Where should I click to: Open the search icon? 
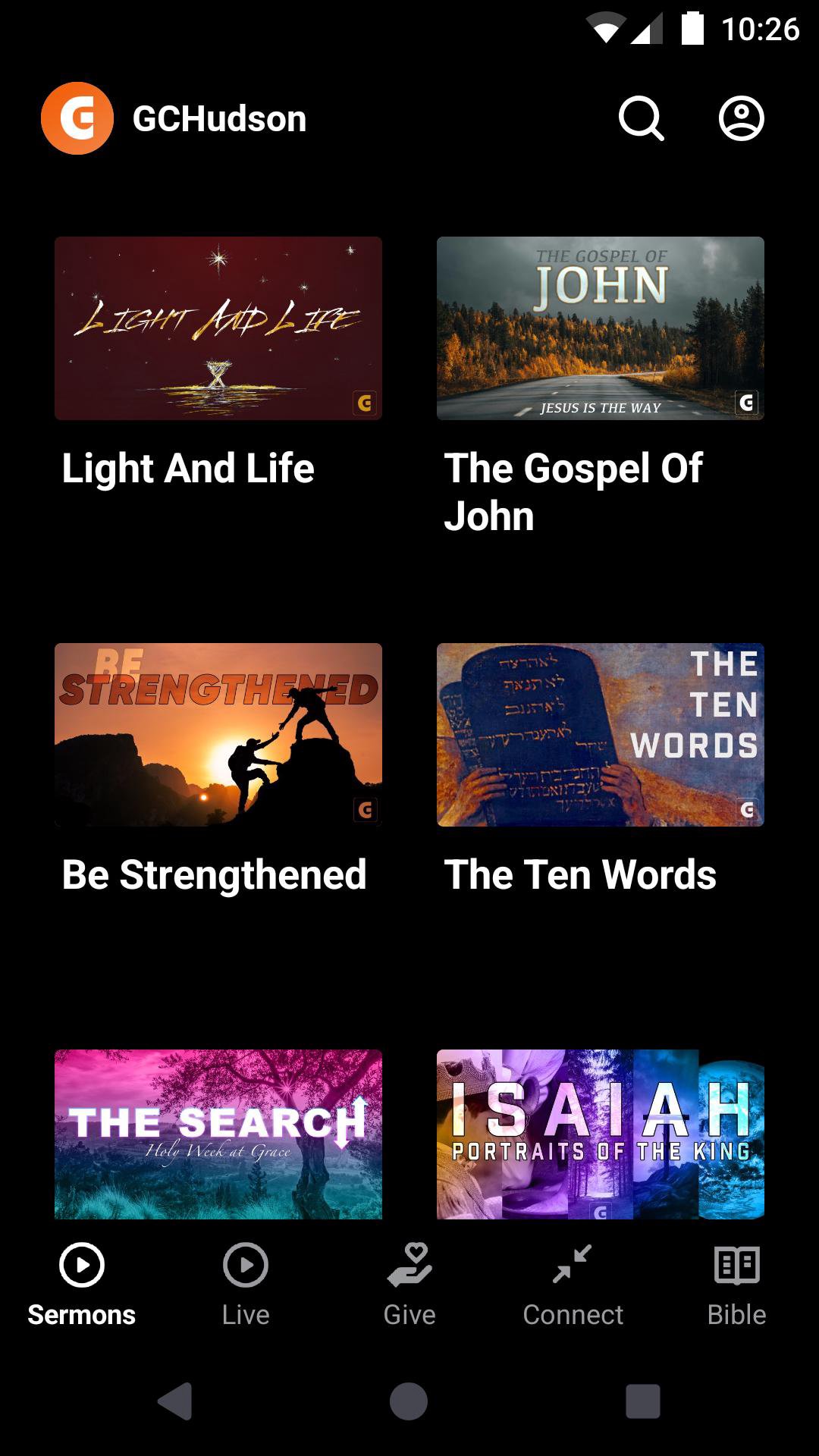click(x=641, y=119)
